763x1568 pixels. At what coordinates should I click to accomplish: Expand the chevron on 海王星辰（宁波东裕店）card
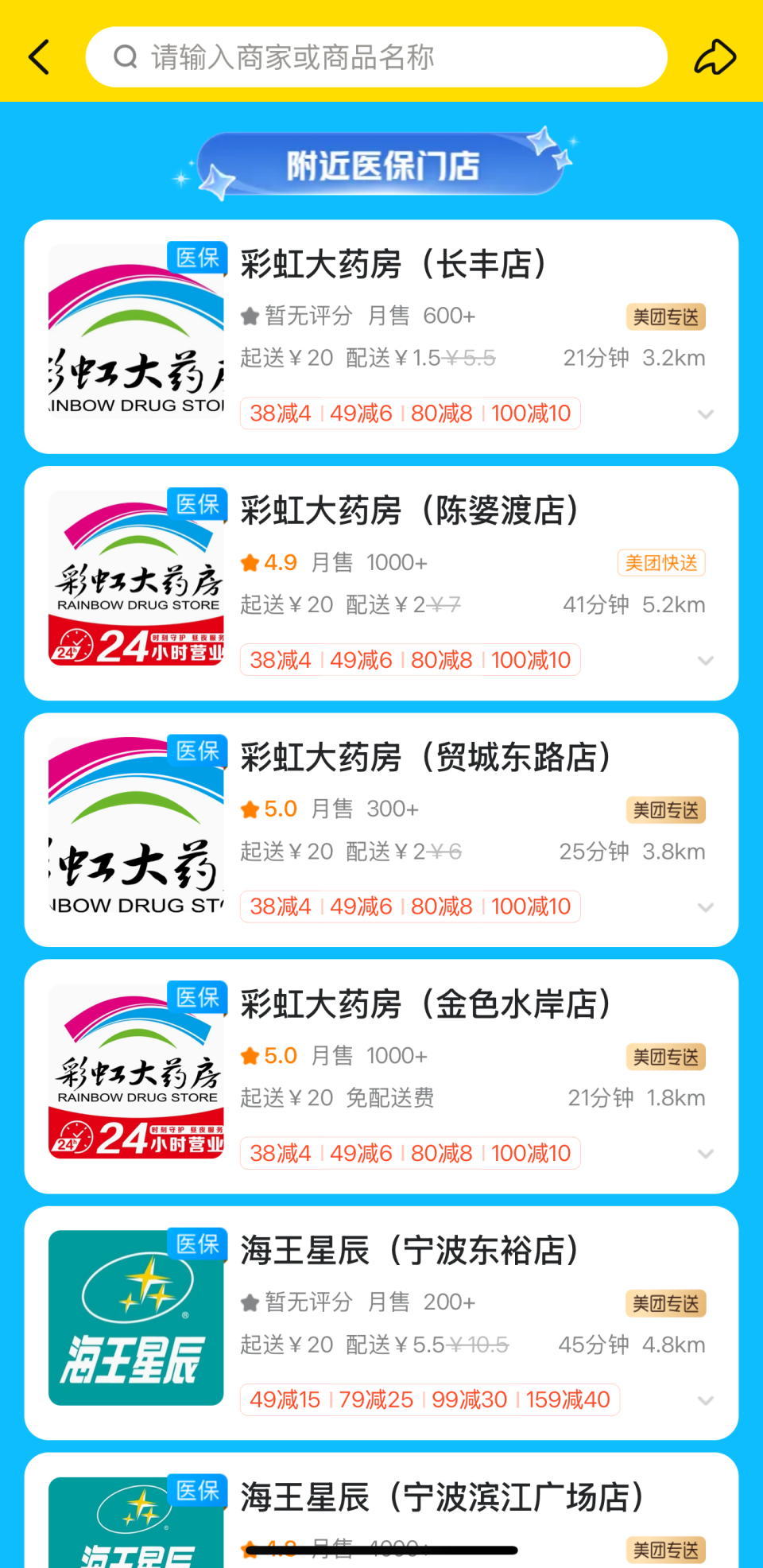(x=706, y=1400)
